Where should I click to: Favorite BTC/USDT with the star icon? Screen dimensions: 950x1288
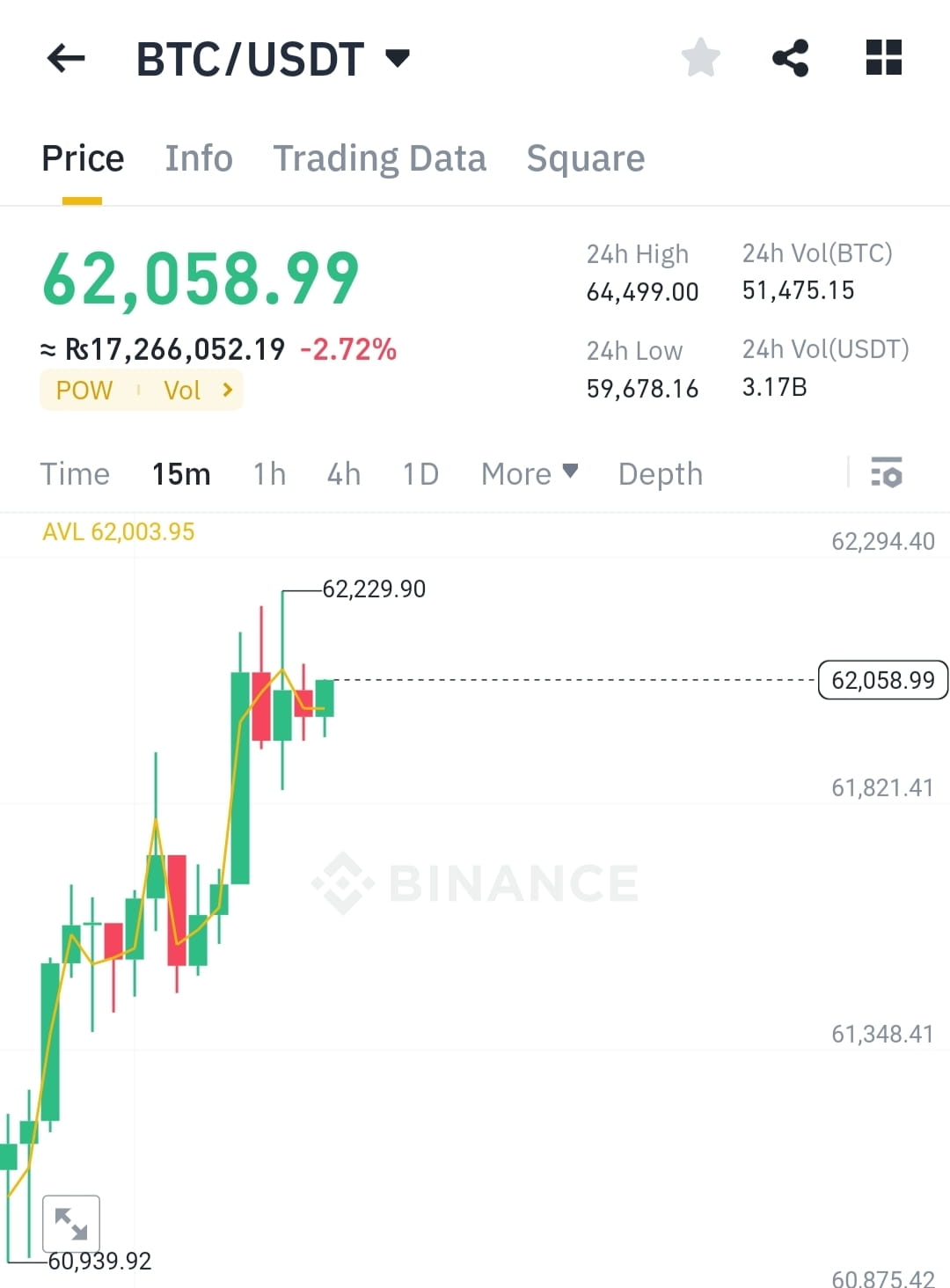[701, 57]
